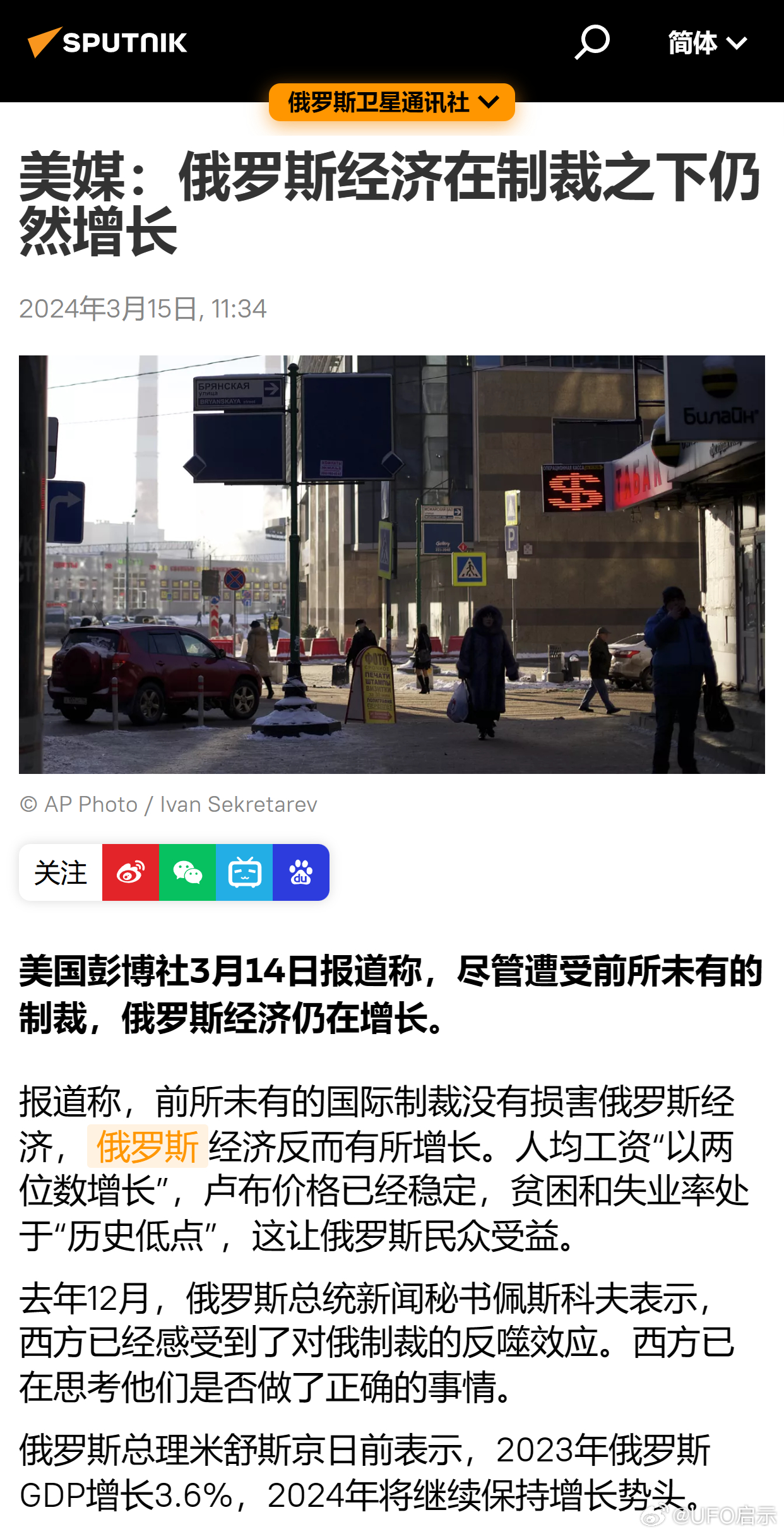This screenshot has width=784, height=1534.
Task: Open the AP Photo credit link
Action: pyautogui.click(x=79, y=804)
